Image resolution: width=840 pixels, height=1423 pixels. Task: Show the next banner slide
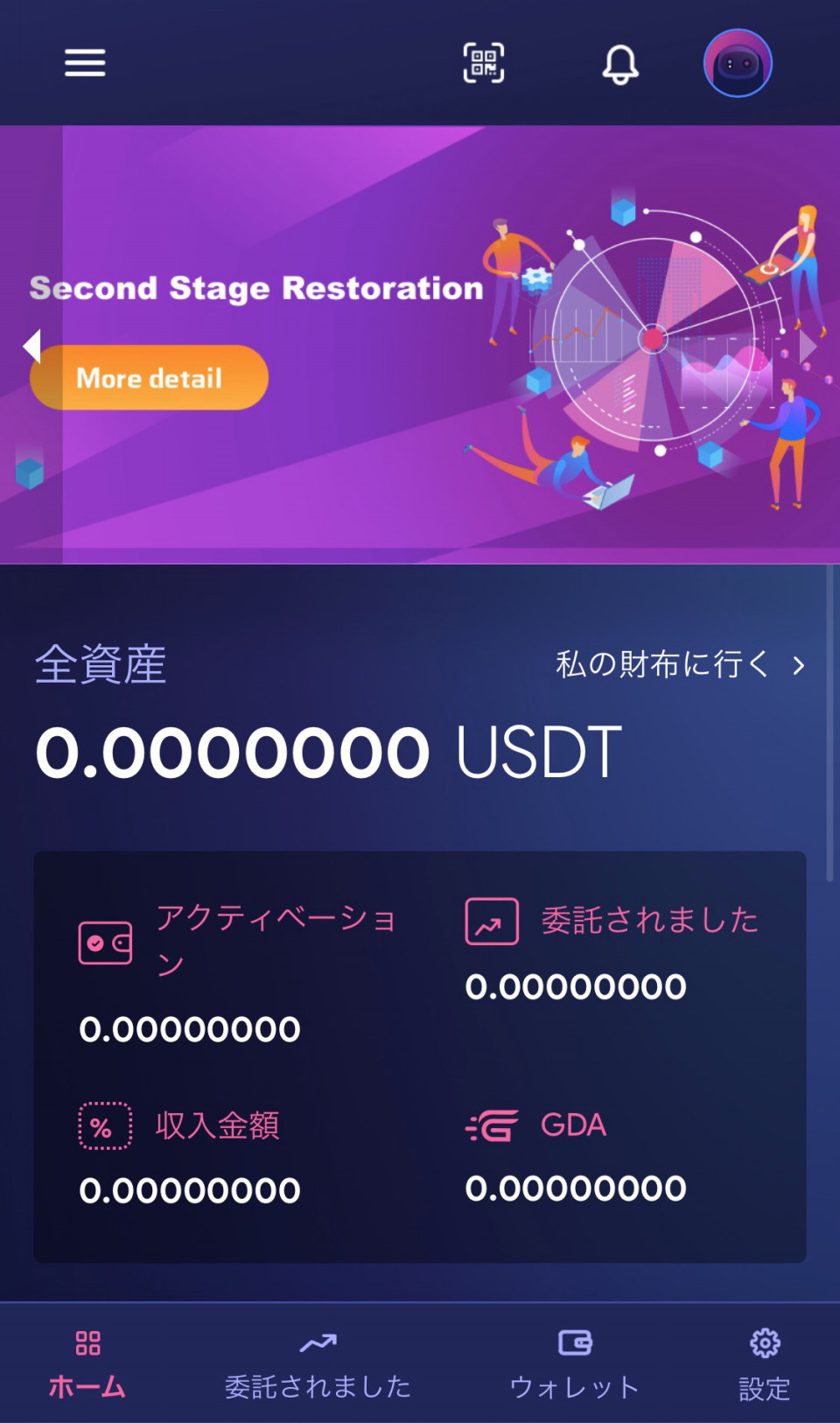(808, 346)
